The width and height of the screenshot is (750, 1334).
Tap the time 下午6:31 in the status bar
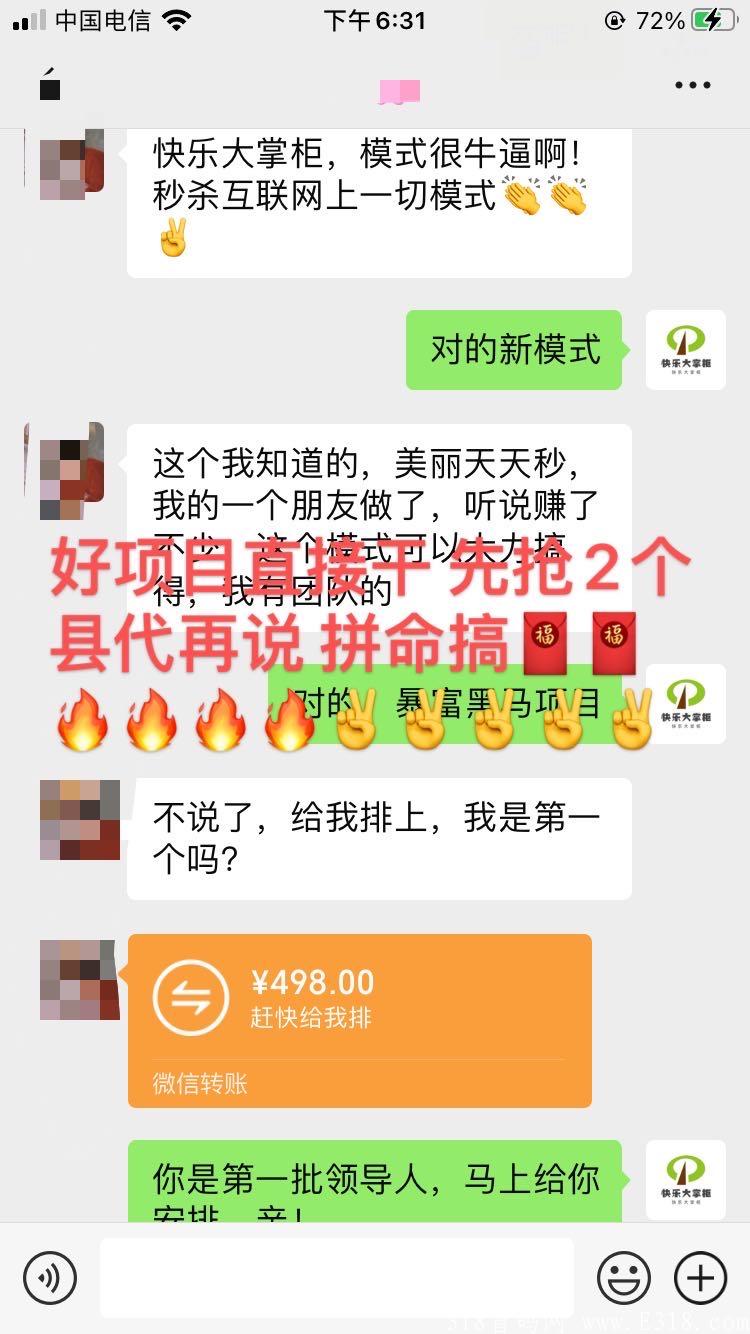pyautogui.click(x=375, y=20)
